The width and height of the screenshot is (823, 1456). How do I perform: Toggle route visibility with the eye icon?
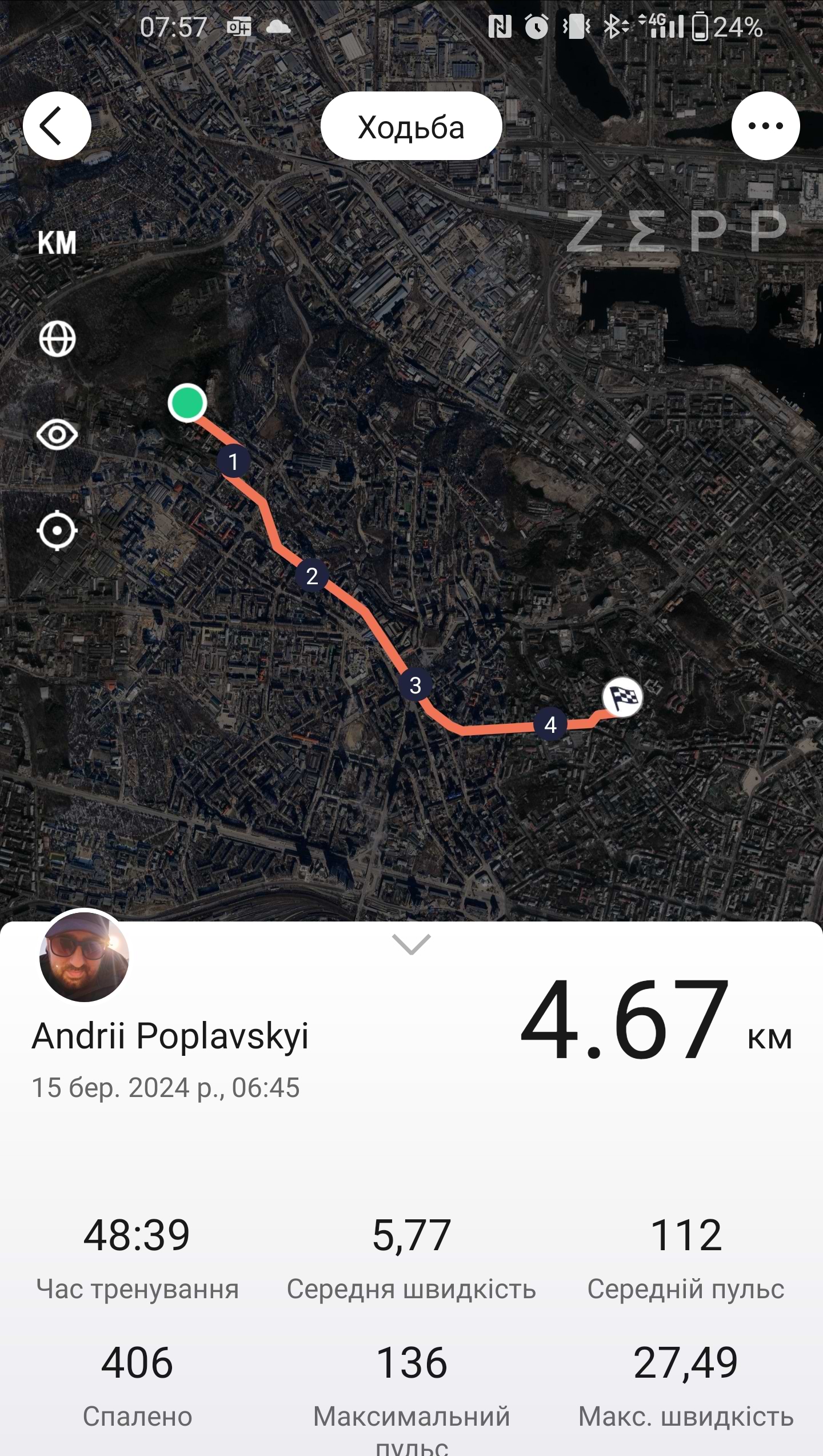click(57, 435)
